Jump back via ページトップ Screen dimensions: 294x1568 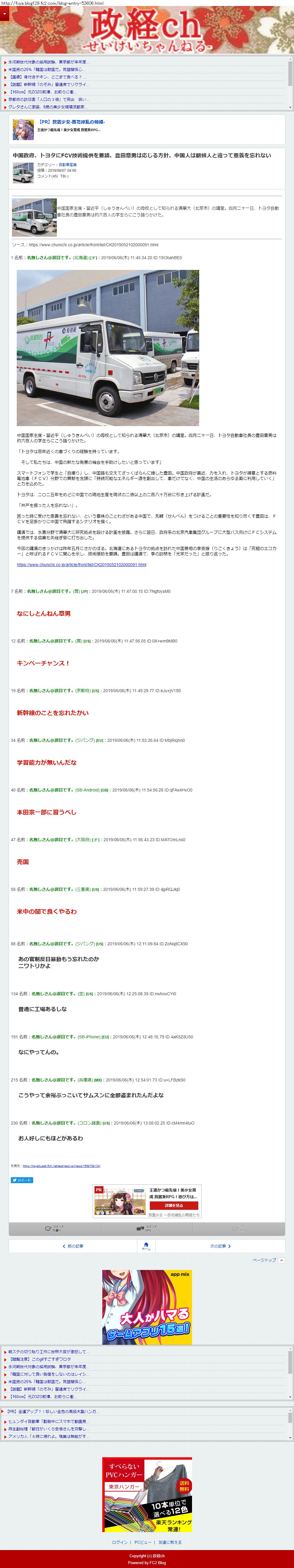pos(265,1259)
